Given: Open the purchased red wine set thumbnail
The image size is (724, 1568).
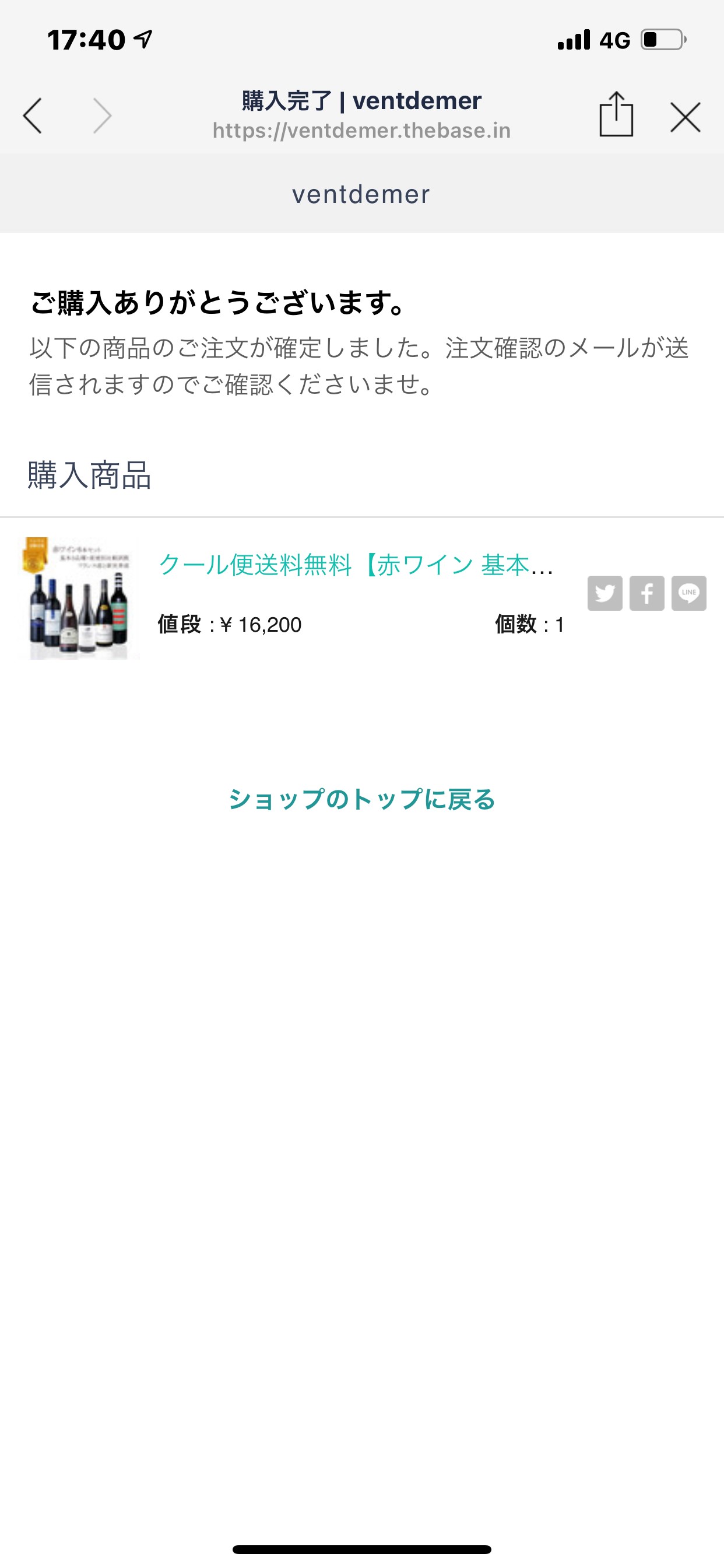Looking at the screenshot, I should point(79,598).
